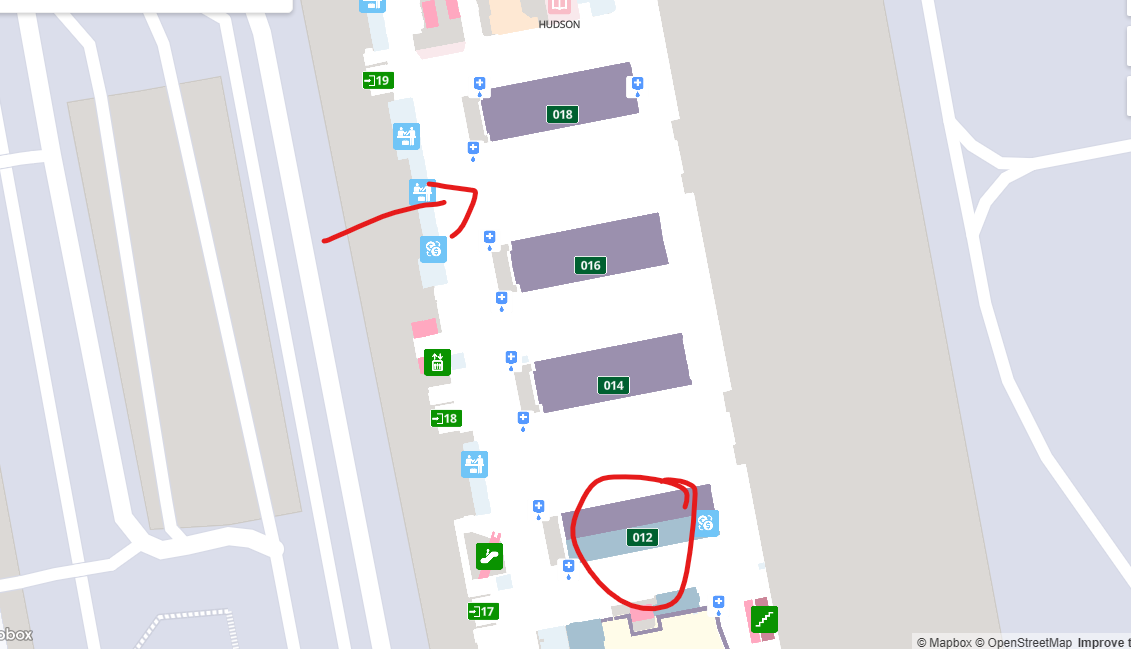Tap the 014 map marker

(x=614, y=385)
